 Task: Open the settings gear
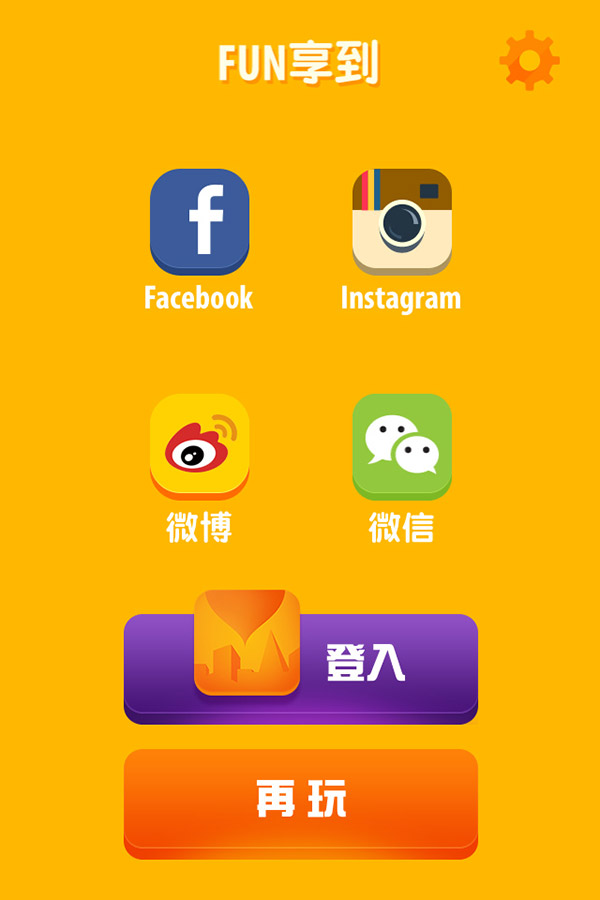(529, 61)
